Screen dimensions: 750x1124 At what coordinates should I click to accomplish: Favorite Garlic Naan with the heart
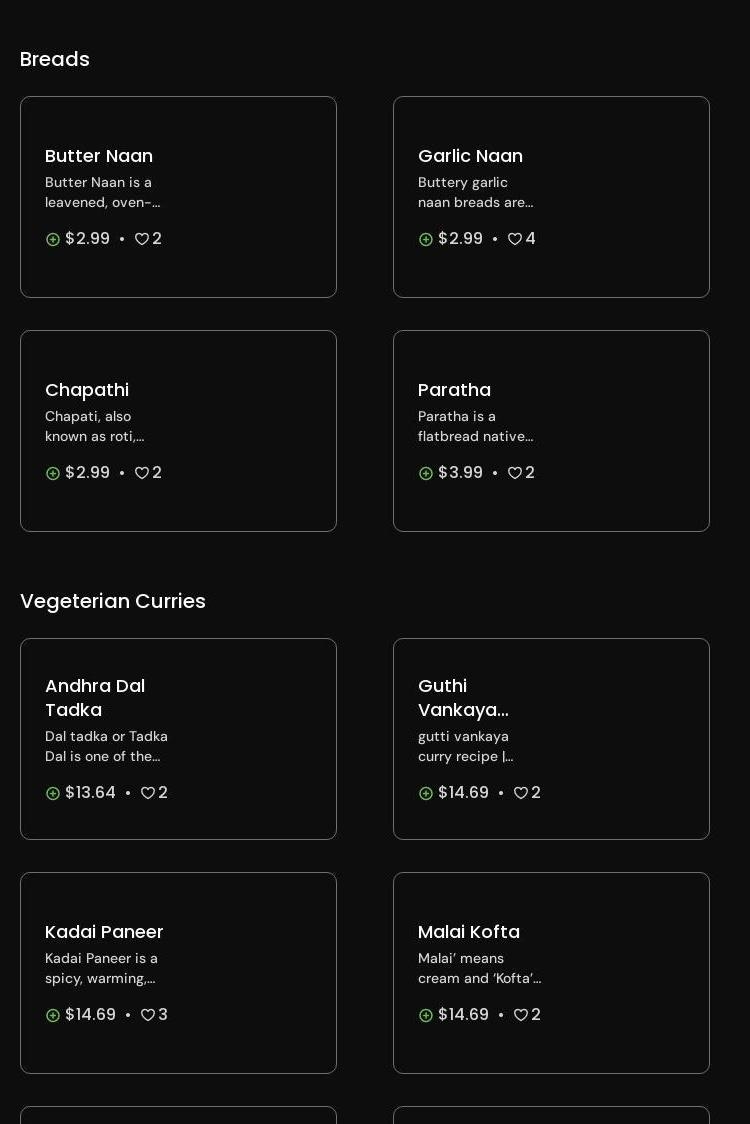(x=515, y=239)
